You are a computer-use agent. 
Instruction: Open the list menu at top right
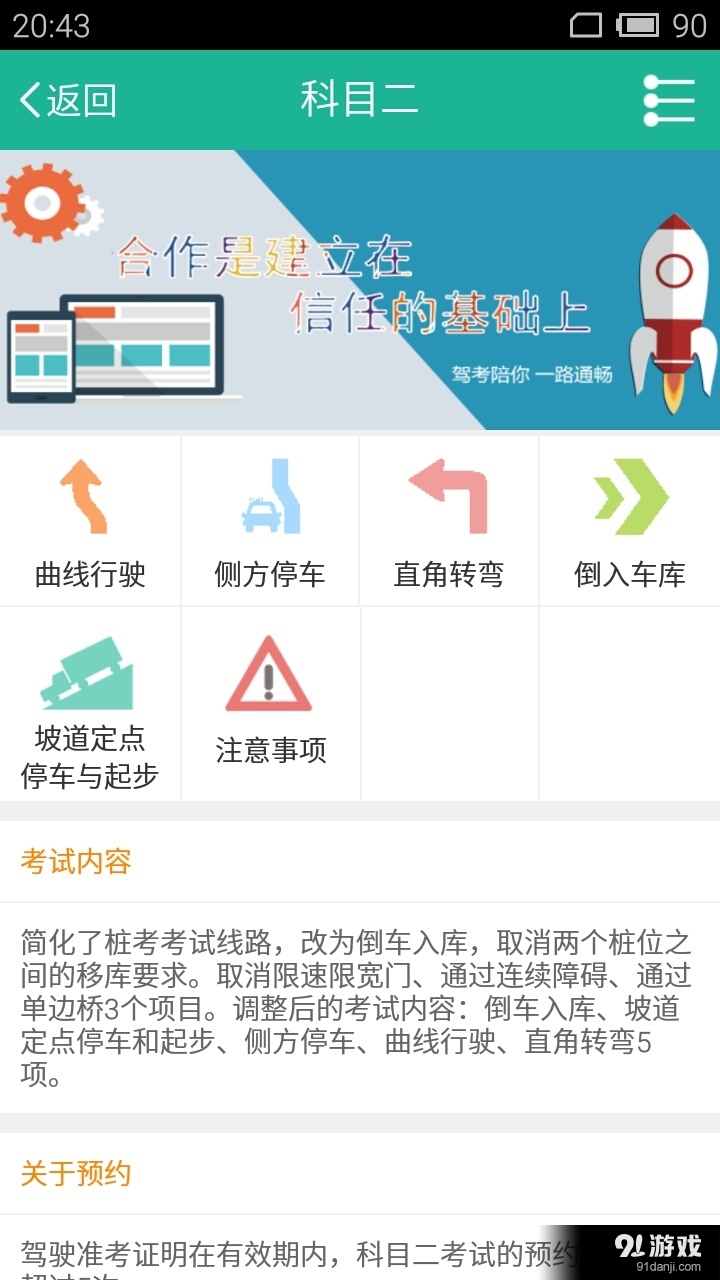[x=670, y=99]
